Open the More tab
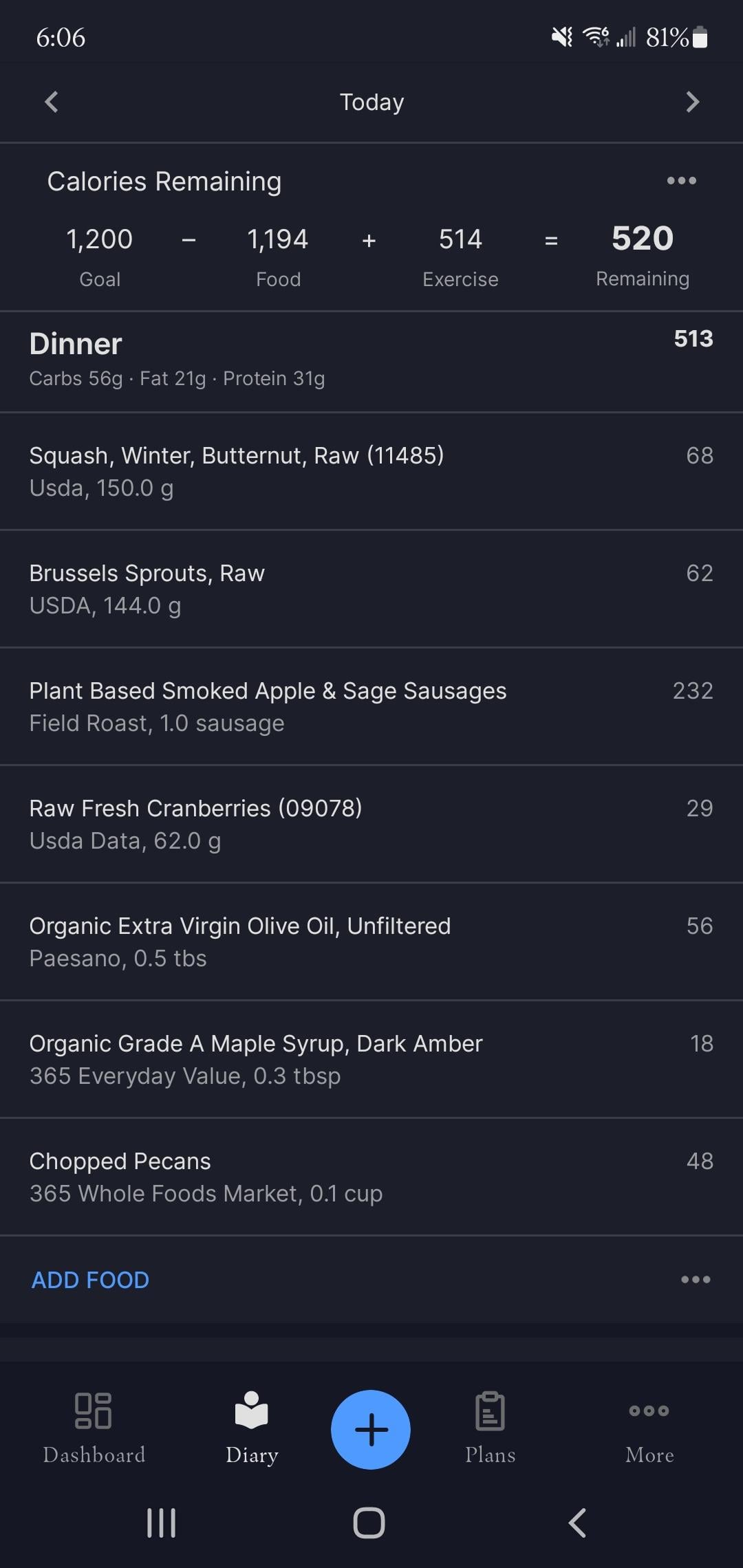 click(649, 1428)
